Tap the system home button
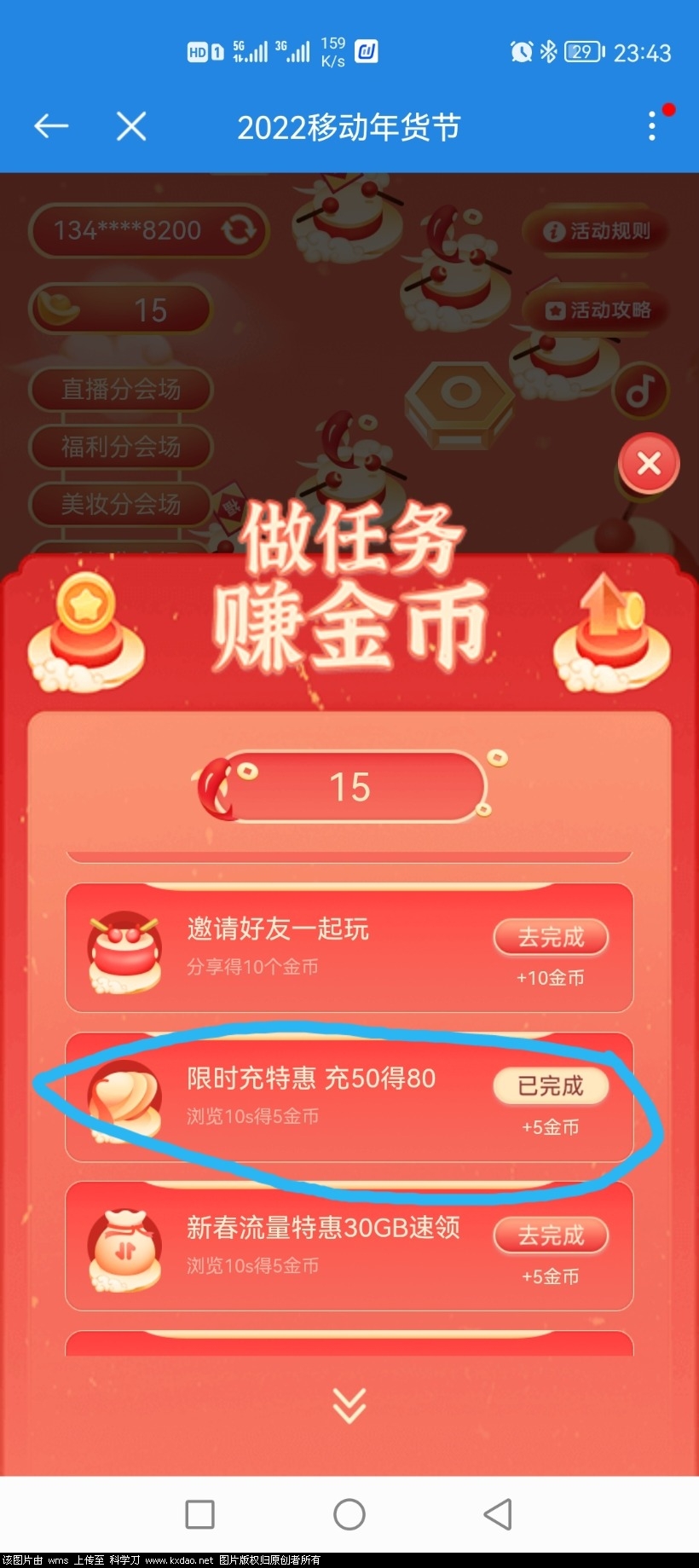 [349, 1515]
